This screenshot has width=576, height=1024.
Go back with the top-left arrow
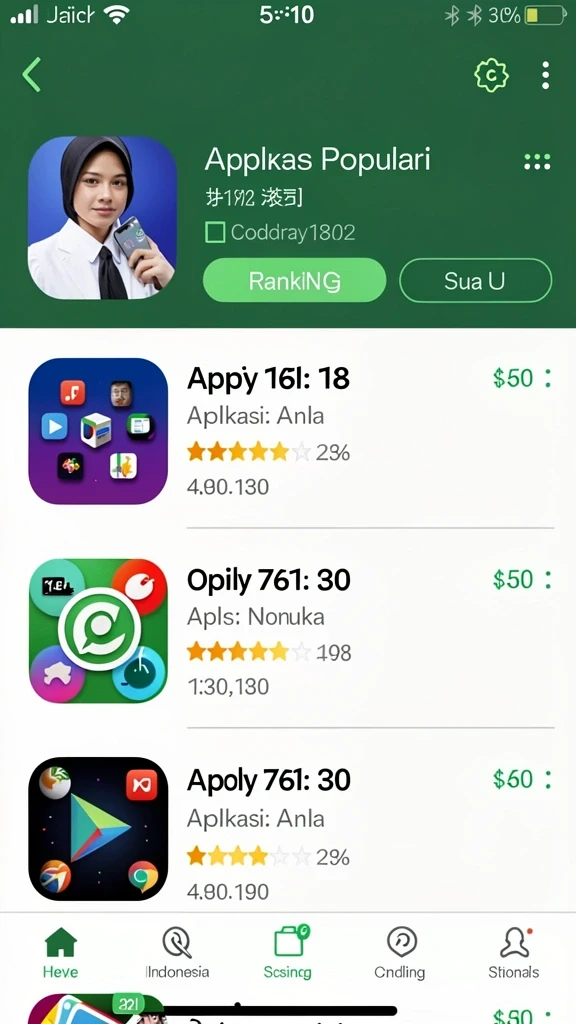31,74
